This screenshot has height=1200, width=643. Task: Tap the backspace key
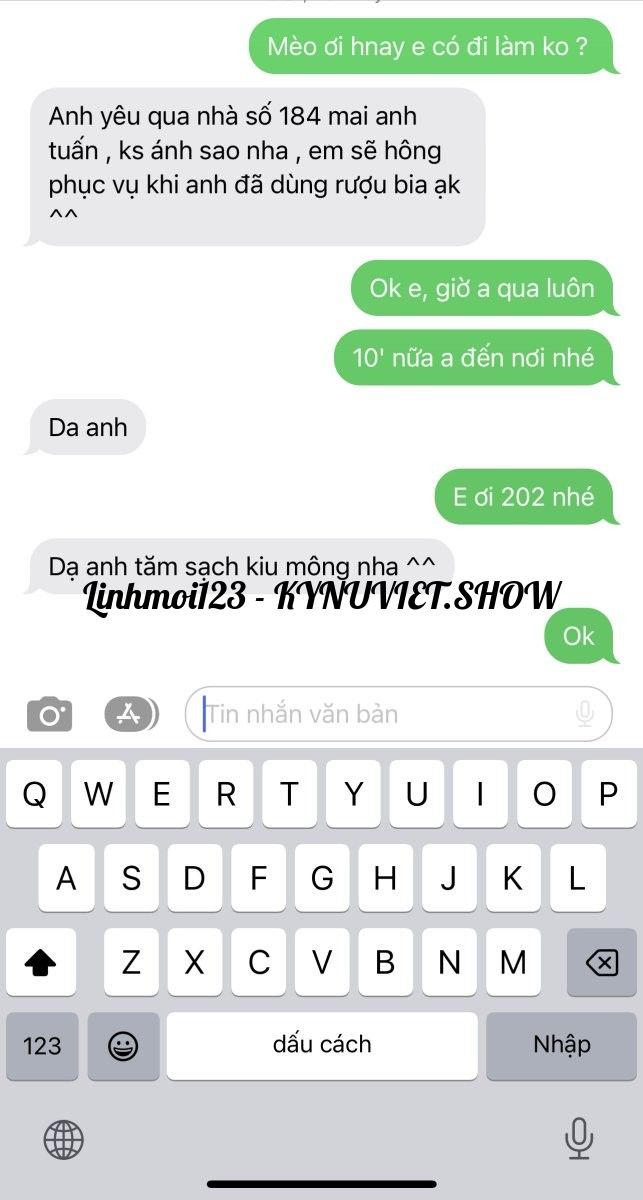[x=601, y=962]
